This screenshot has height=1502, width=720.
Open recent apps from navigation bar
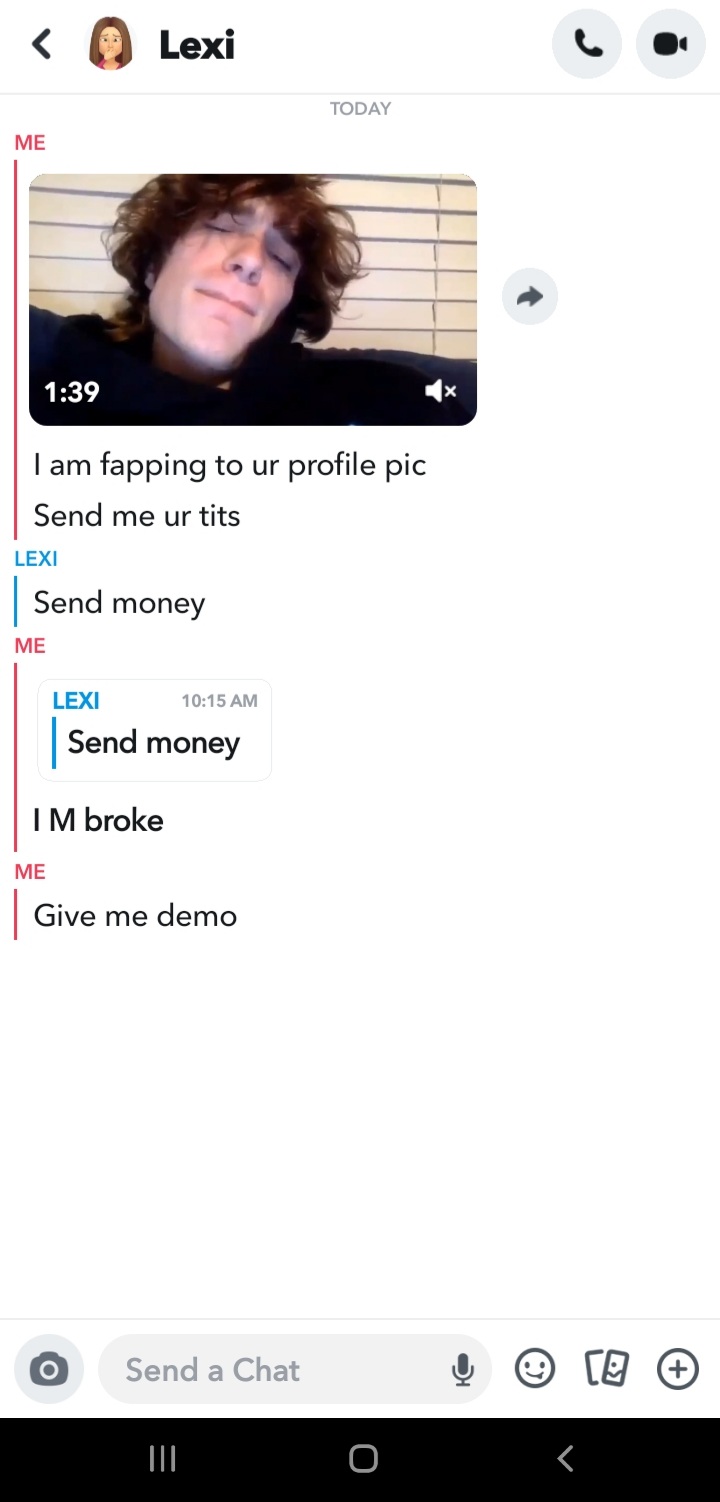coord(162,1459)
